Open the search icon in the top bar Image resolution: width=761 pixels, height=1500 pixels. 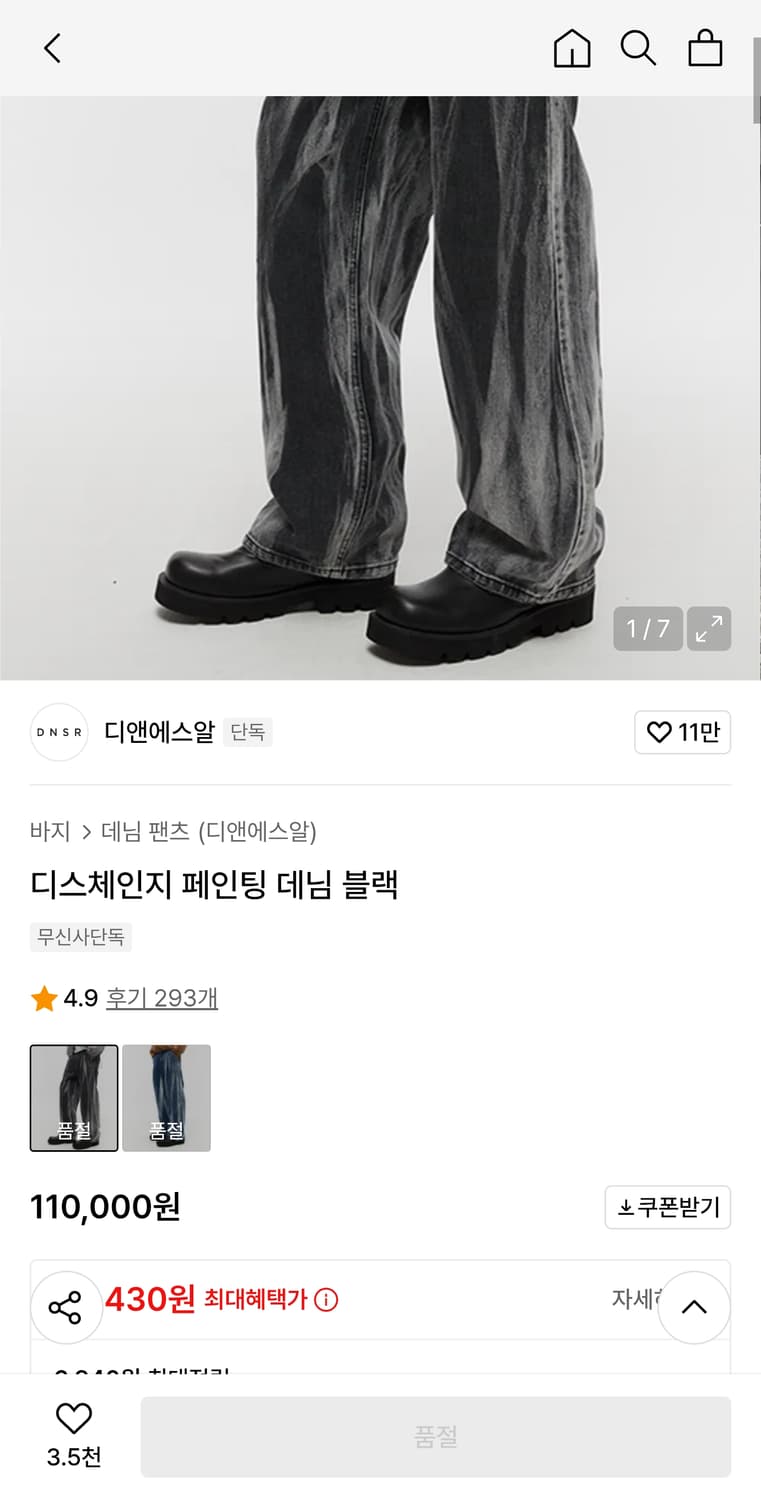[x=638, y=47]
